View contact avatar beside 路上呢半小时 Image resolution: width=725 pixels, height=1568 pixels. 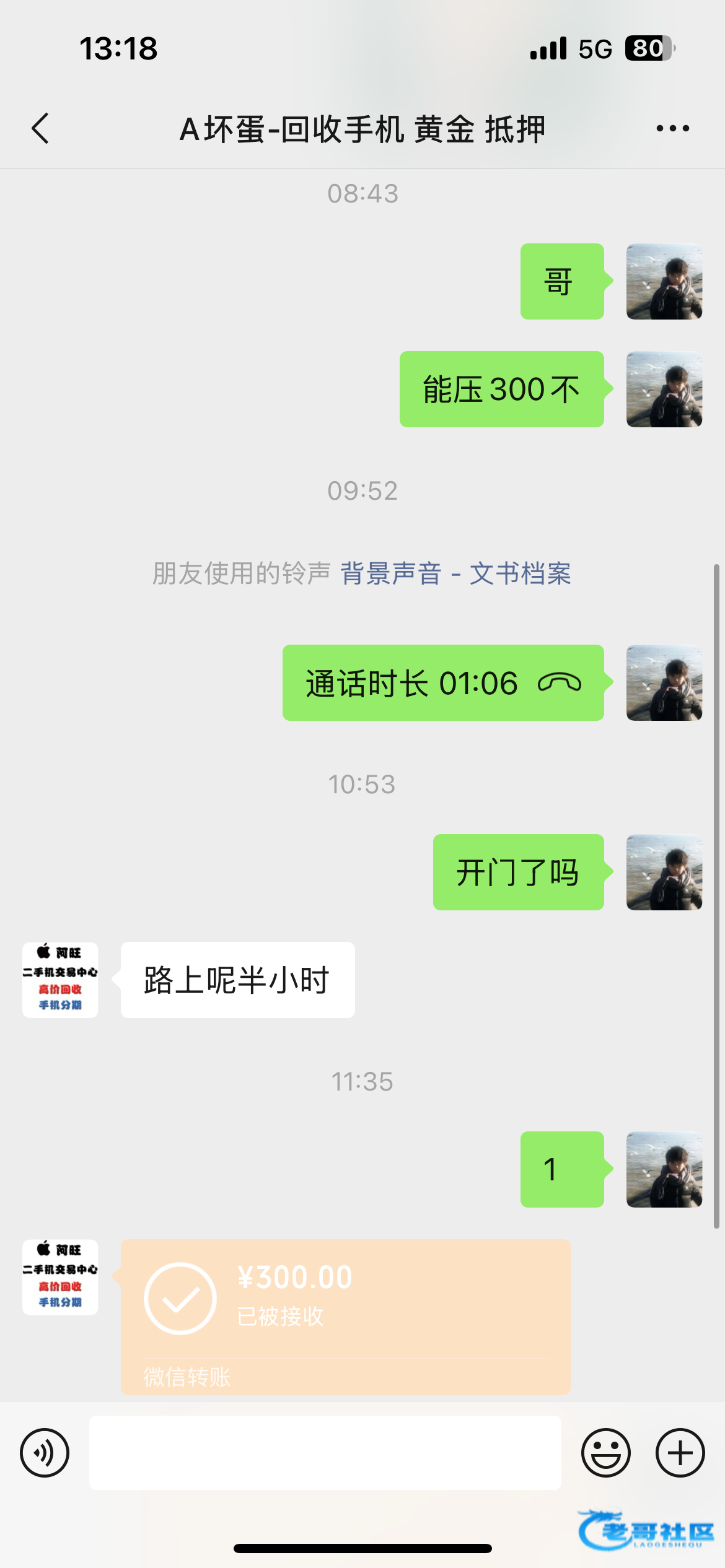[x=60, y=980]
